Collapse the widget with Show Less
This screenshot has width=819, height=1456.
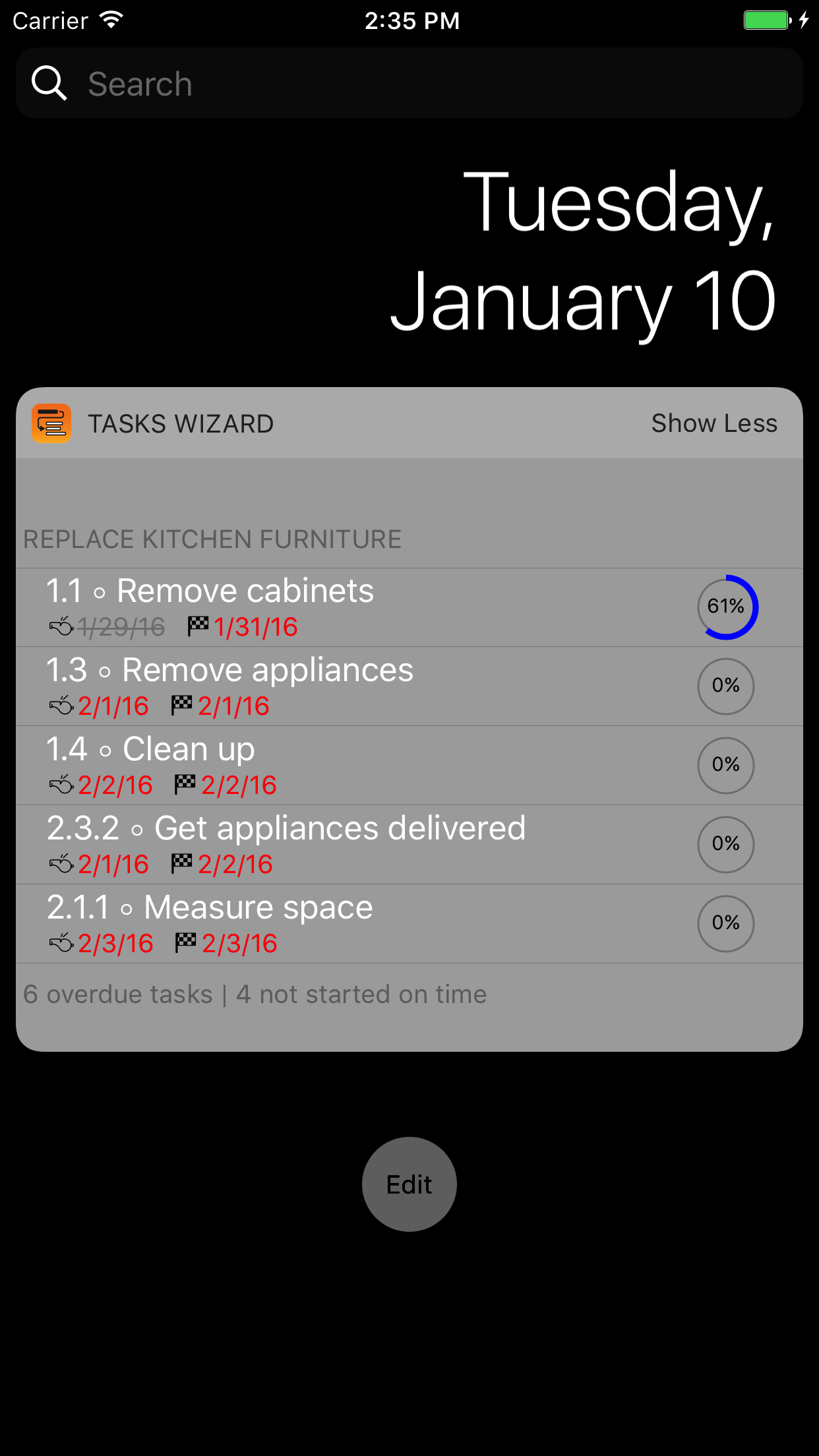coord(714,423)
